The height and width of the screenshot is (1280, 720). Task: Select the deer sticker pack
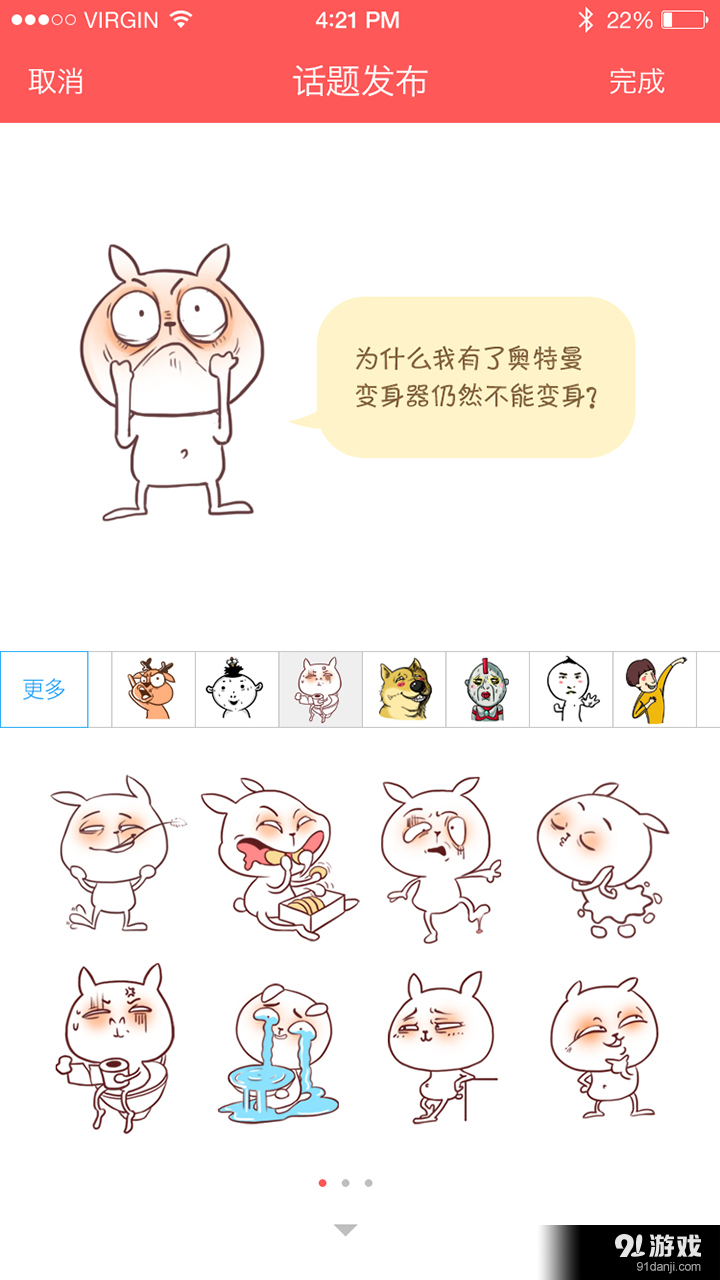point(152,689)
